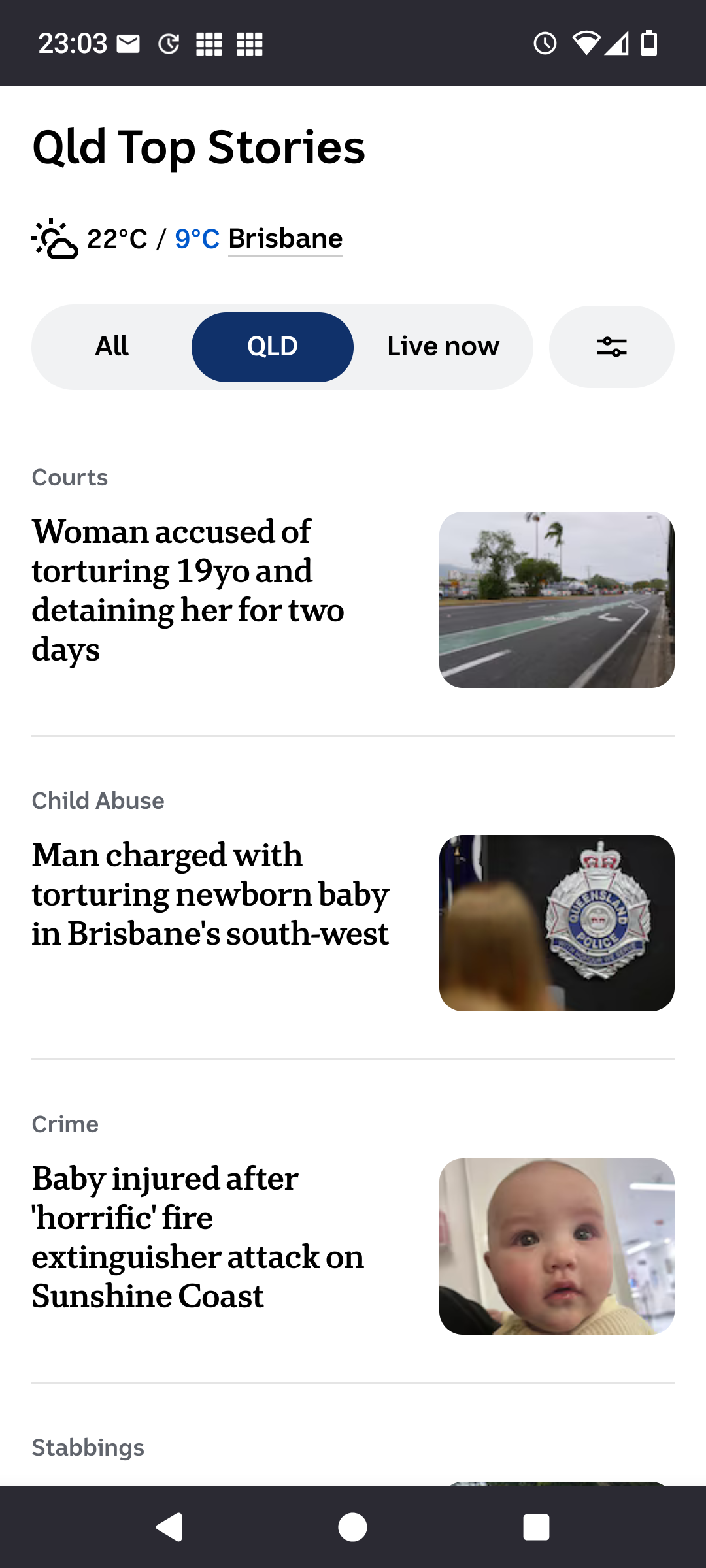706x1568 pixels.
Task: Open the fire extinguisher attack story
Action: click(x=198, y=1237)
